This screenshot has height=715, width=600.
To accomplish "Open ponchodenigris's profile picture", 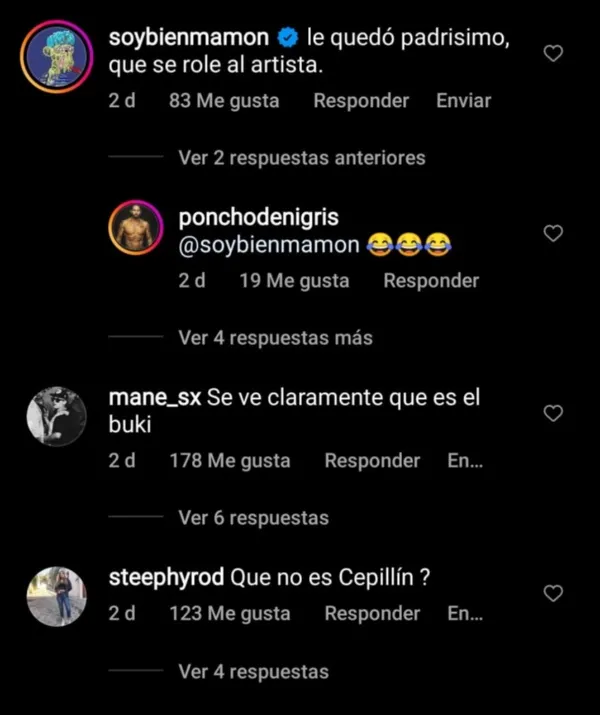I will point(137,232).
